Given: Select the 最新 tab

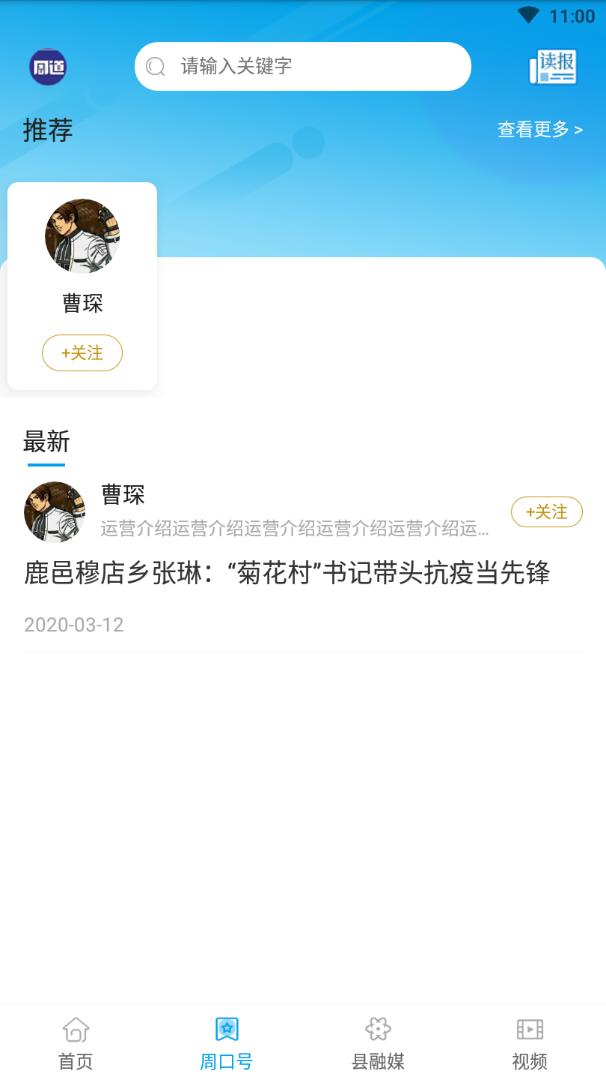Looking at the screenshot, I should [x=46, y=442].
